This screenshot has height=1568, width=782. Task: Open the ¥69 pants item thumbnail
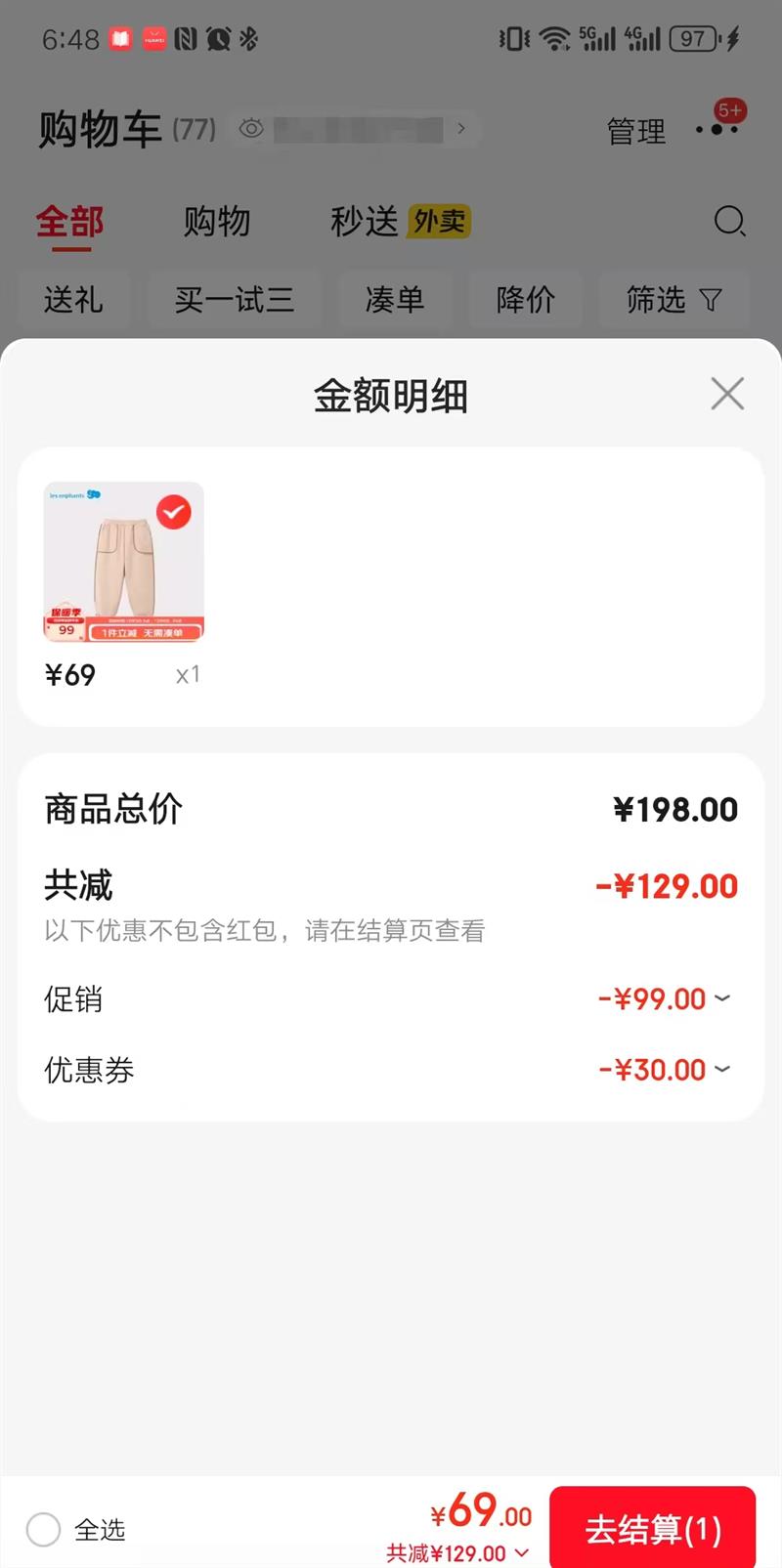click(x=124, y=562)
